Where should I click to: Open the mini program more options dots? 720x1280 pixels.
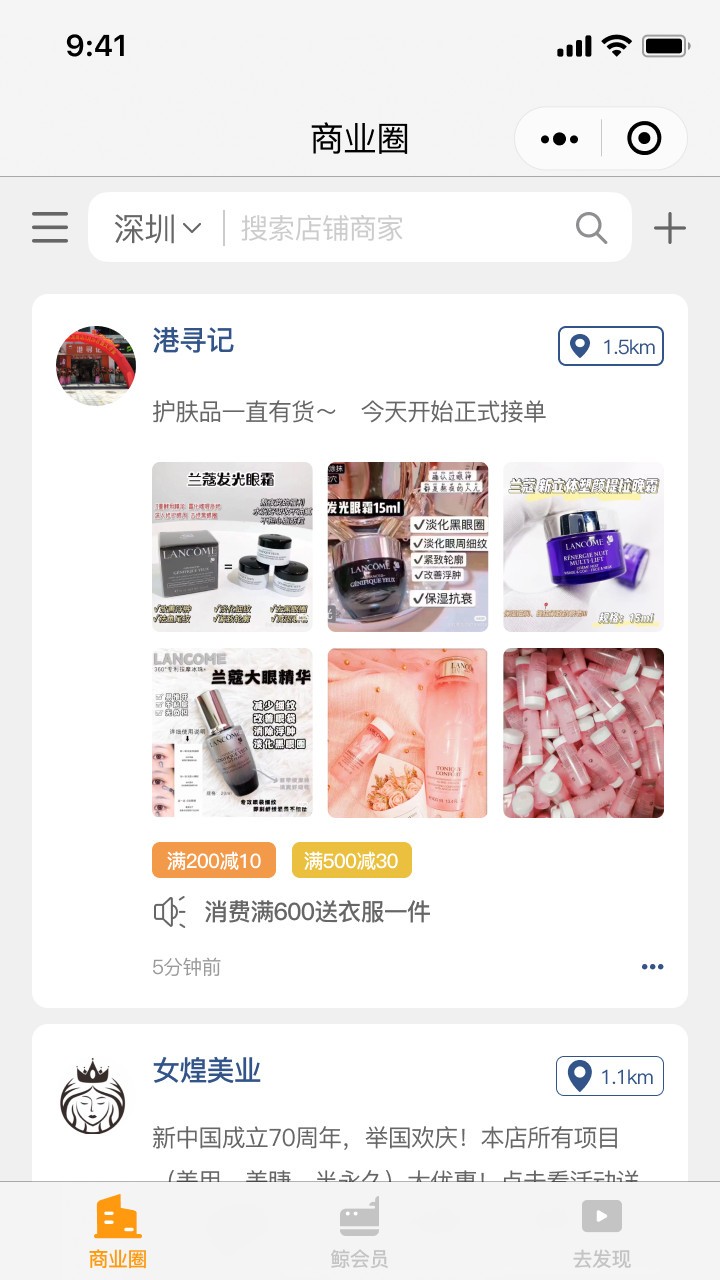(x=559, y=139)
